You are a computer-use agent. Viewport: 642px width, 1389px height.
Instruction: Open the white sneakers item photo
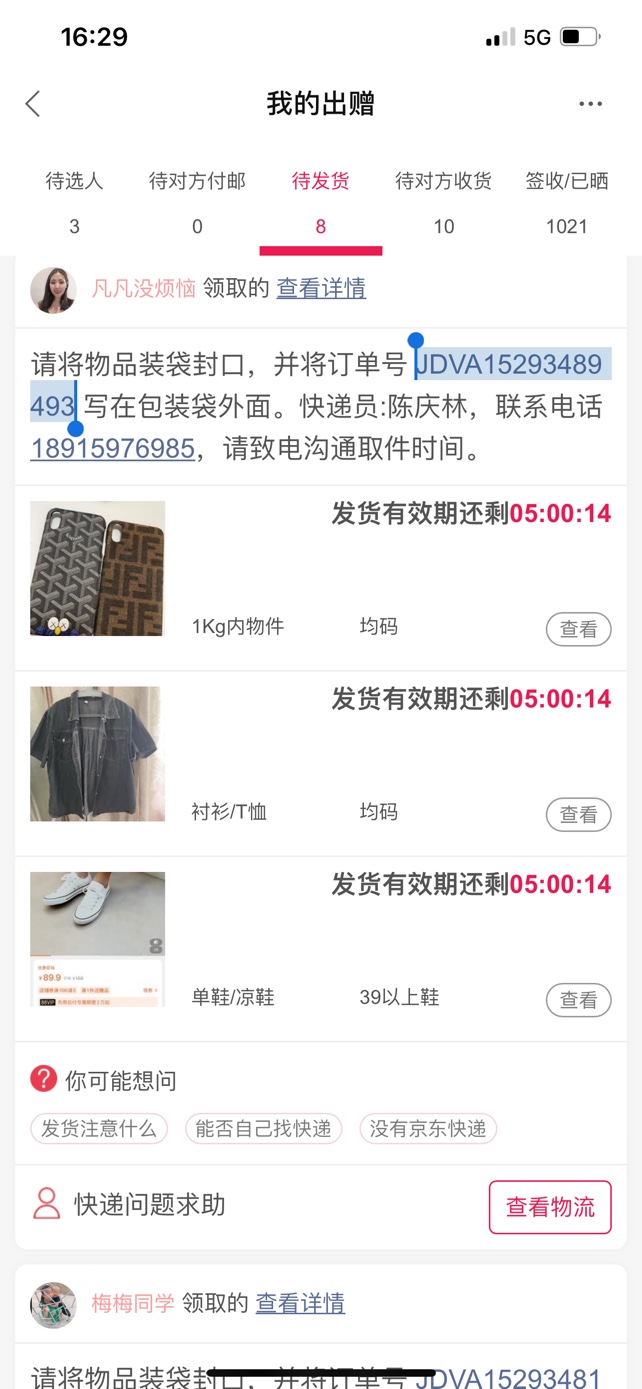[97, 938]
